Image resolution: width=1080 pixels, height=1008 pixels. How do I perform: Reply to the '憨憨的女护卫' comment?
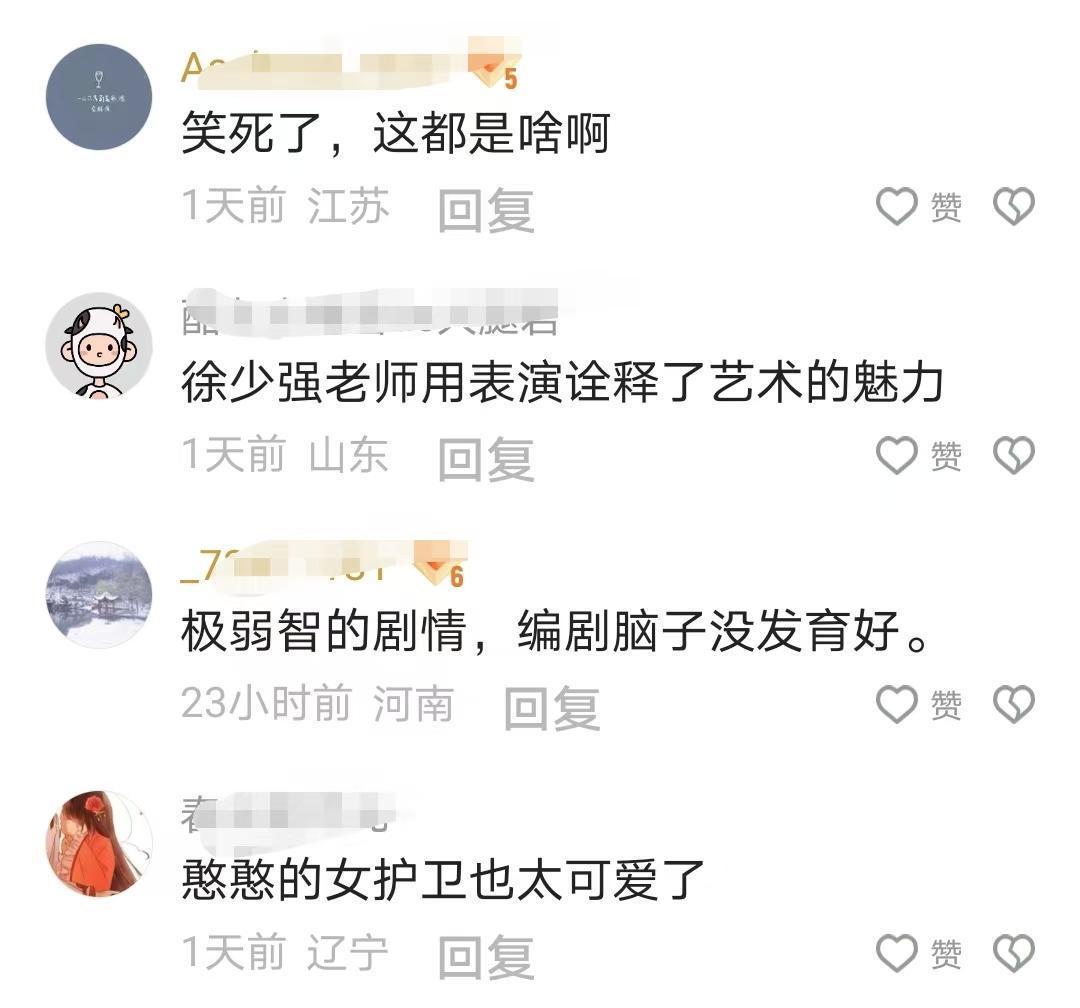[x=486, y=956]
